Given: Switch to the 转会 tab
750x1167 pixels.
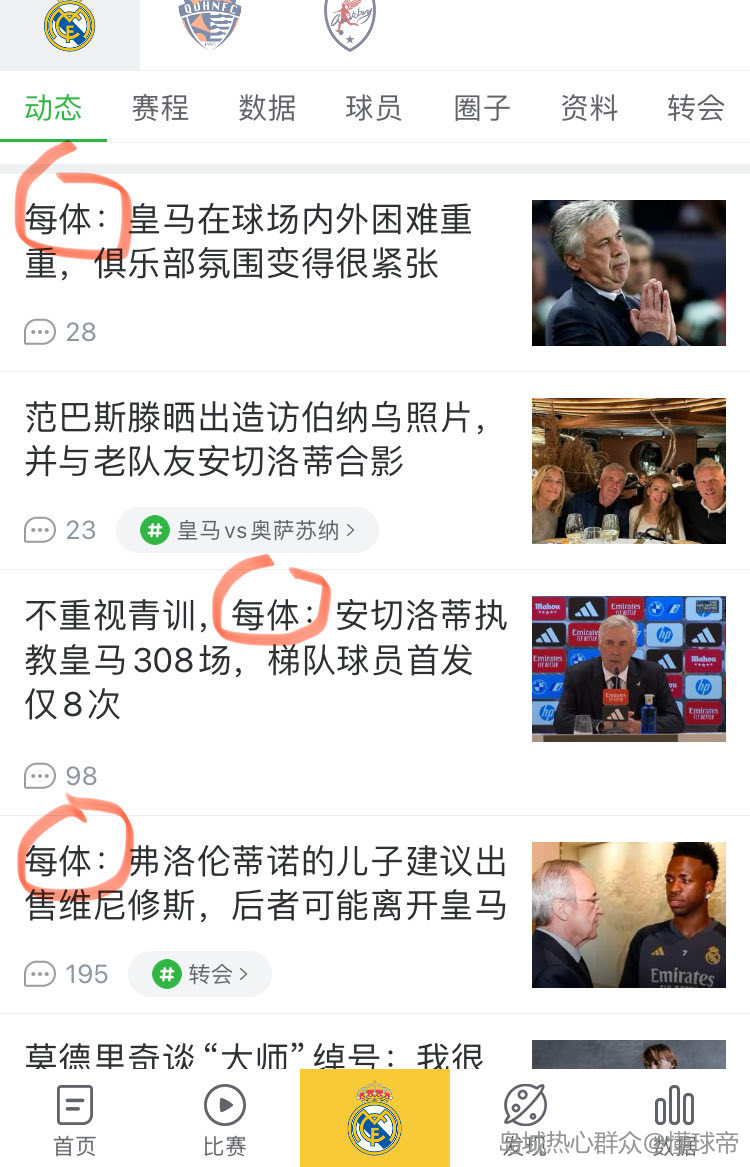Looking at the screenshot, I should point(696,107).
